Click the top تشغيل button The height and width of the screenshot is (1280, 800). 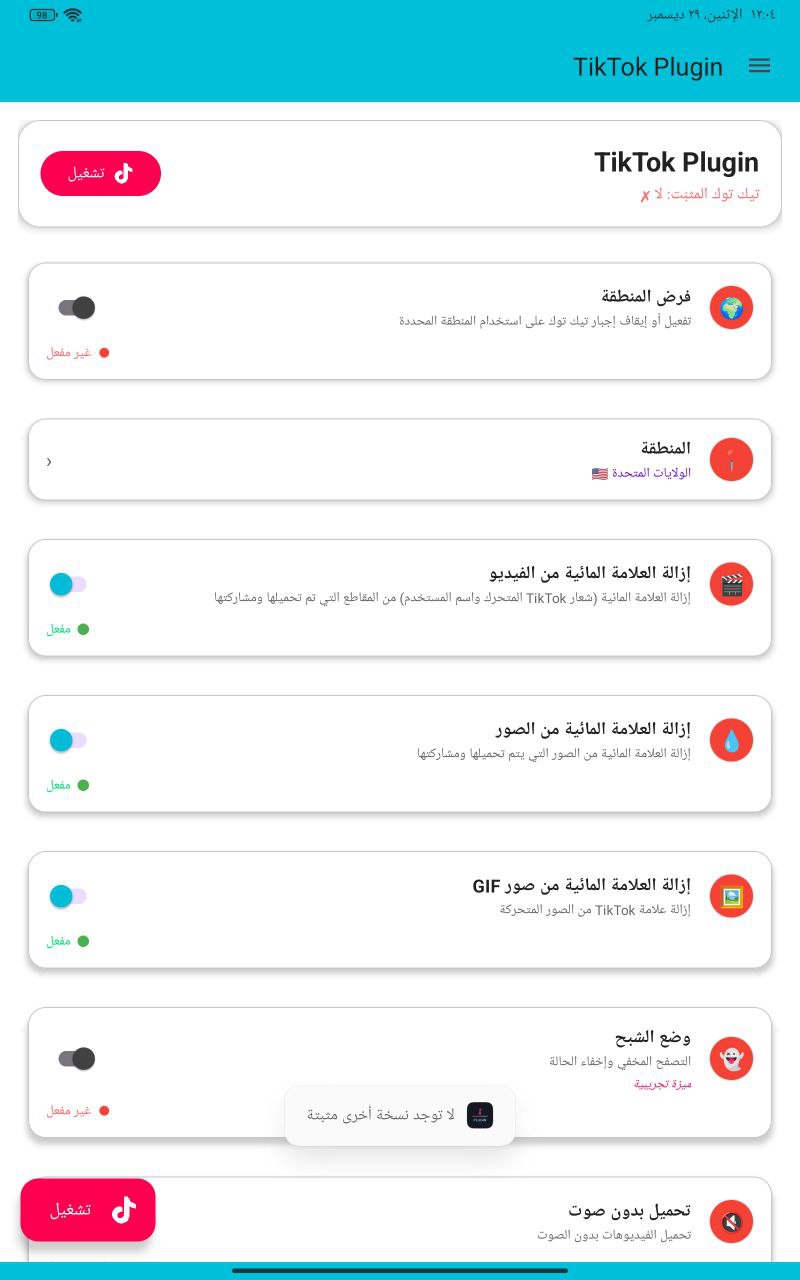coord(100,173)
